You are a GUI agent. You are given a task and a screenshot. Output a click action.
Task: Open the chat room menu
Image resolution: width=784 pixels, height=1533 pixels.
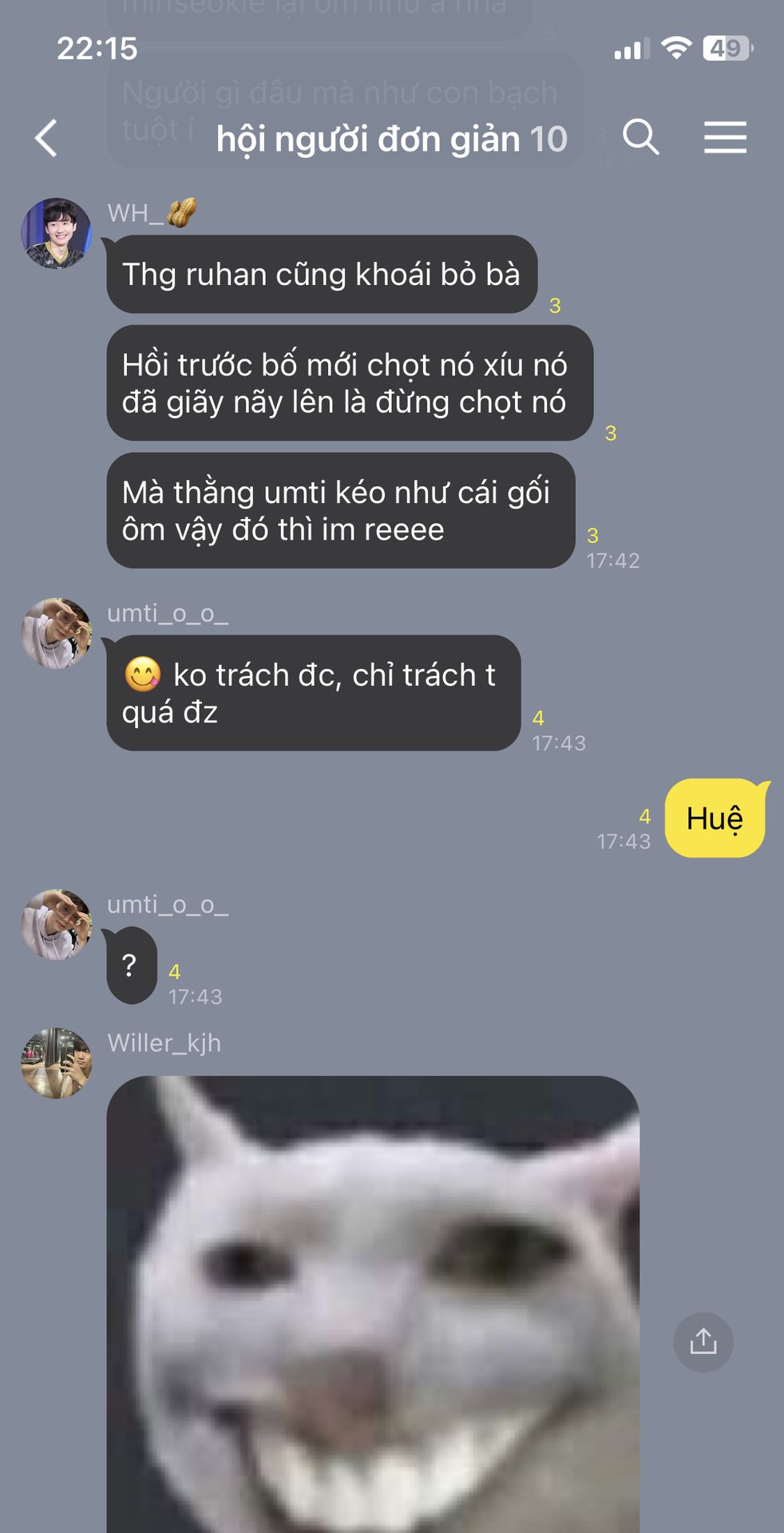pyautogui.click(x=725, y=137)
